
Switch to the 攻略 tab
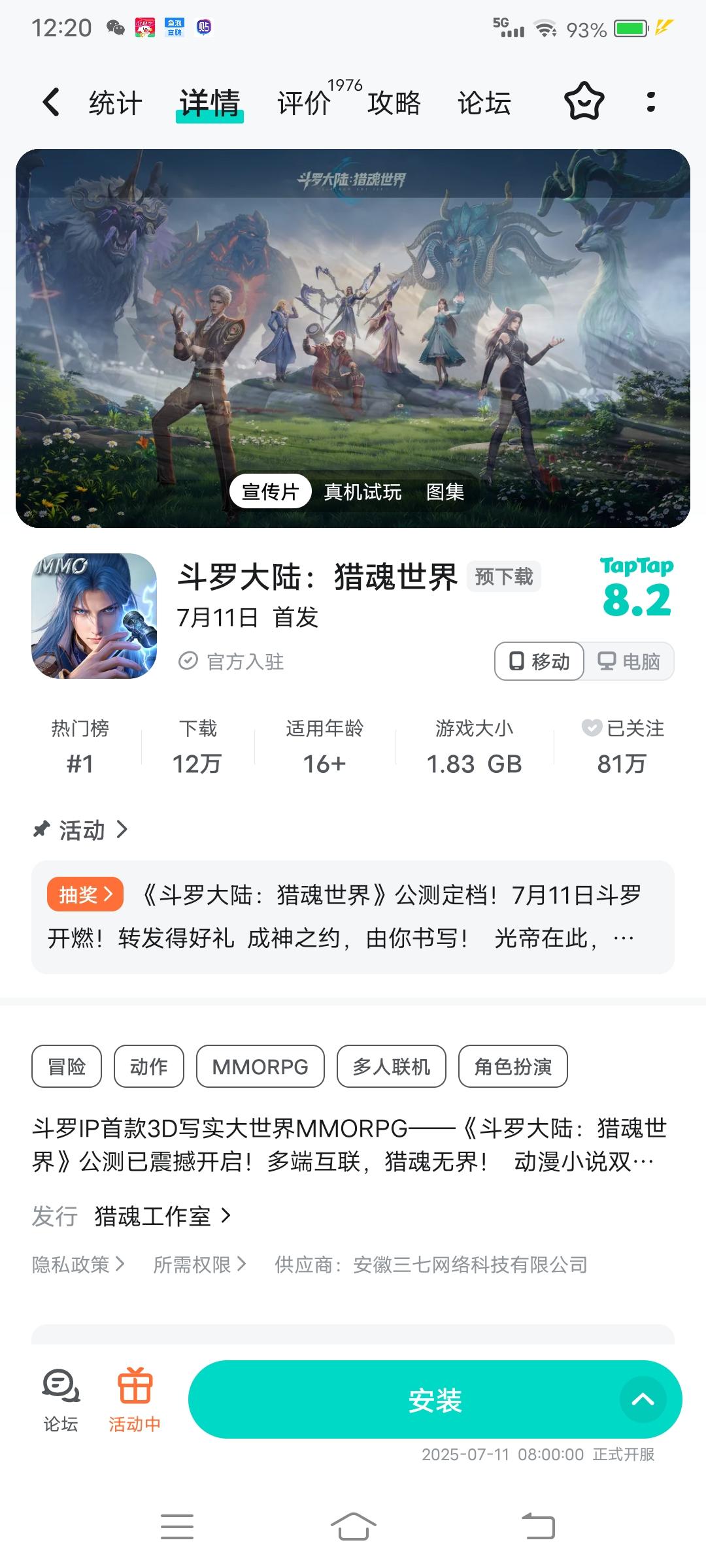point(394,103)
